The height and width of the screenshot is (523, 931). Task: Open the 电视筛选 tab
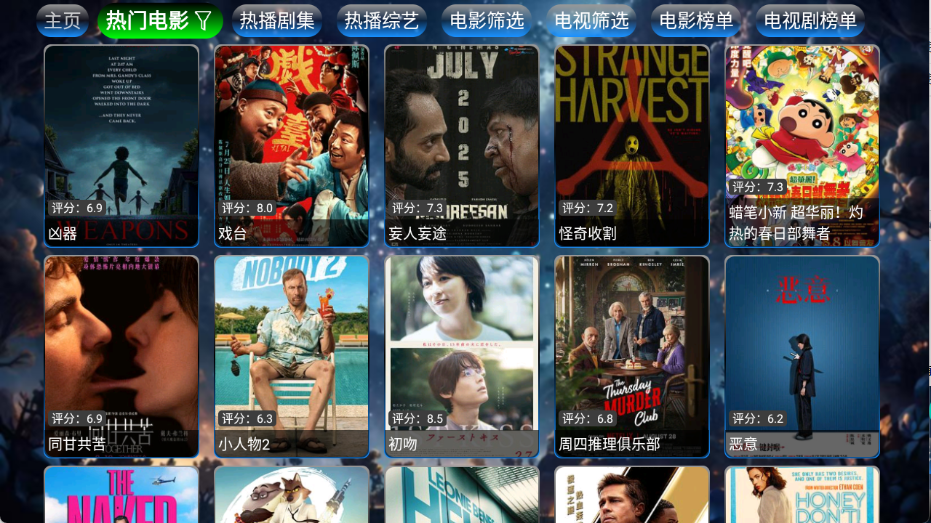(x=592, y=21)
